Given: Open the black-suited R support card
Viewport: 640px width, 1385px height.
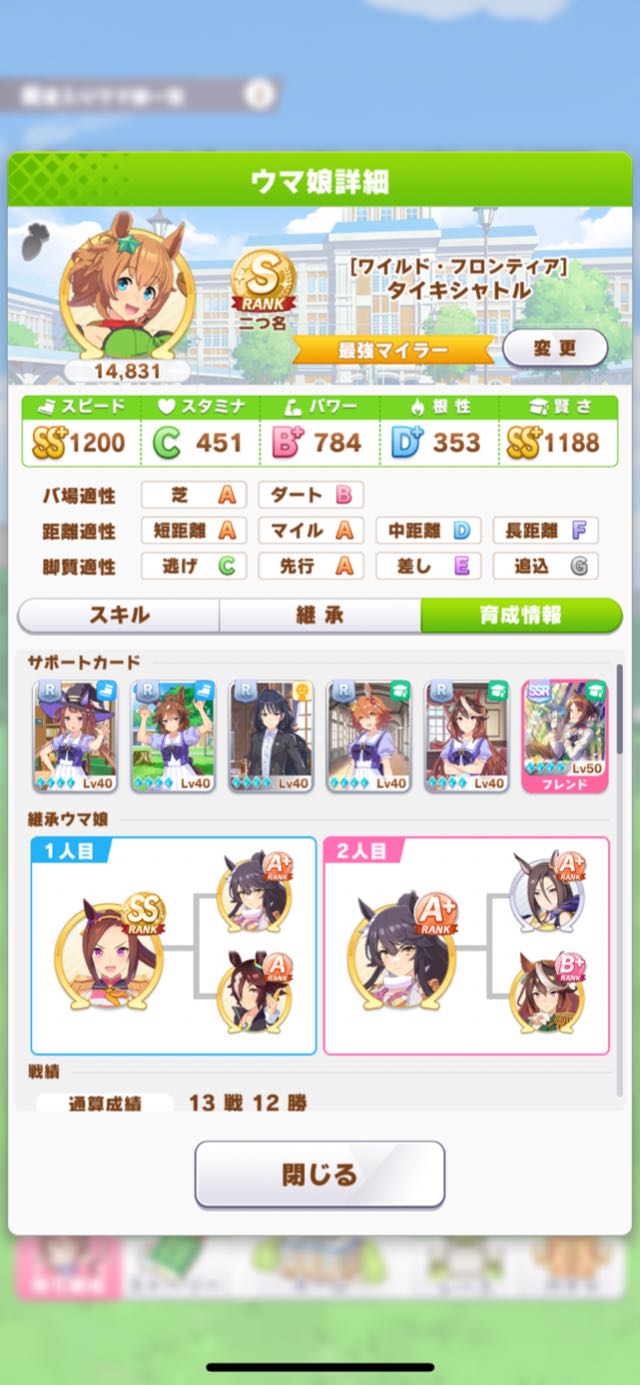Looking at the screenshot, I should 271,737.
